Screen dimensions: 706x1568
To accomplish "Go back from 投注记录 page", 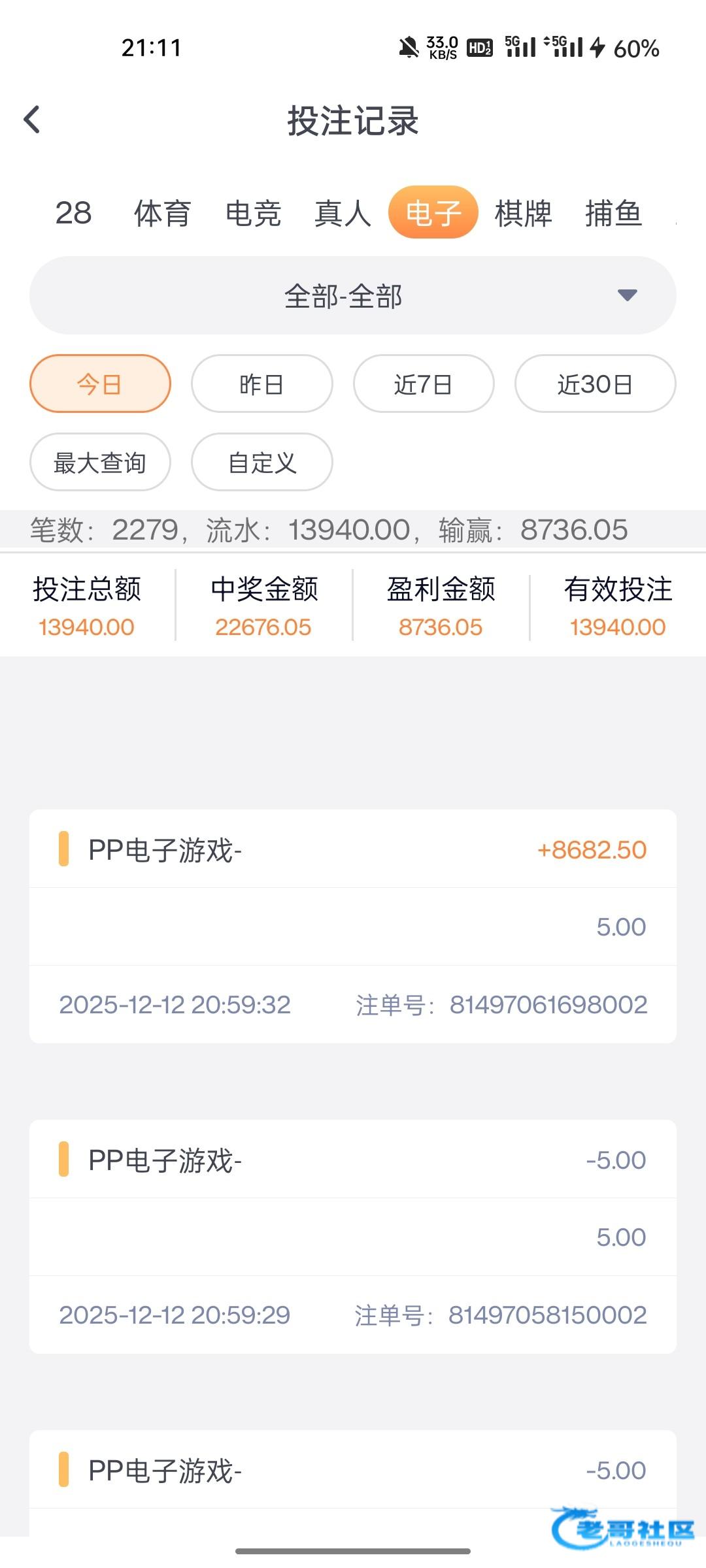I will [x=32, y=120].
